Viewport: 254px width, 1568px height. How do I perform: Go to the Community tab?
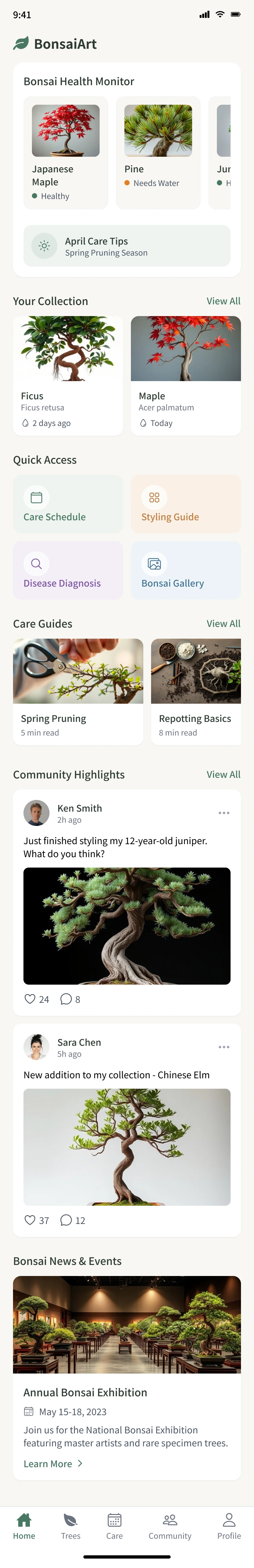(x=170, y=1527)
